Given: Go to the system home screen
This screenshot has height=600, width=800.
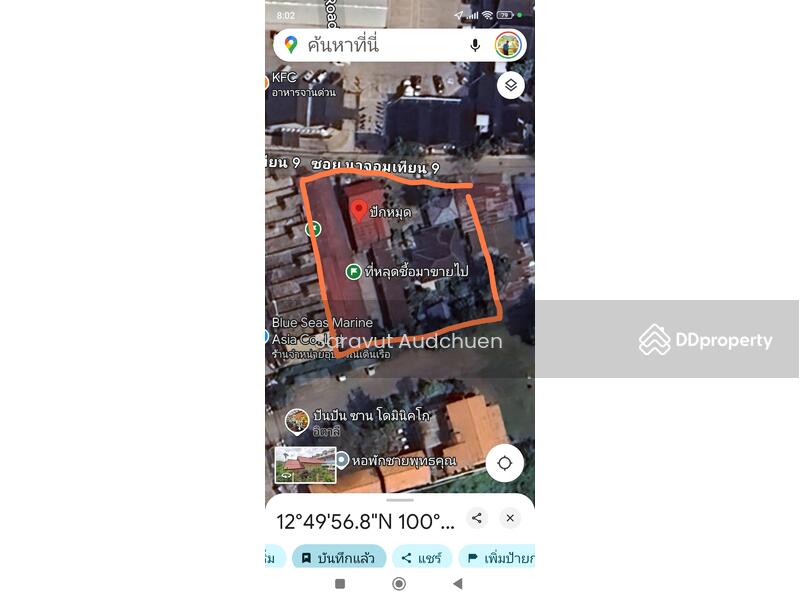Looking at the screenshot, I should click(x=399, y=584).
